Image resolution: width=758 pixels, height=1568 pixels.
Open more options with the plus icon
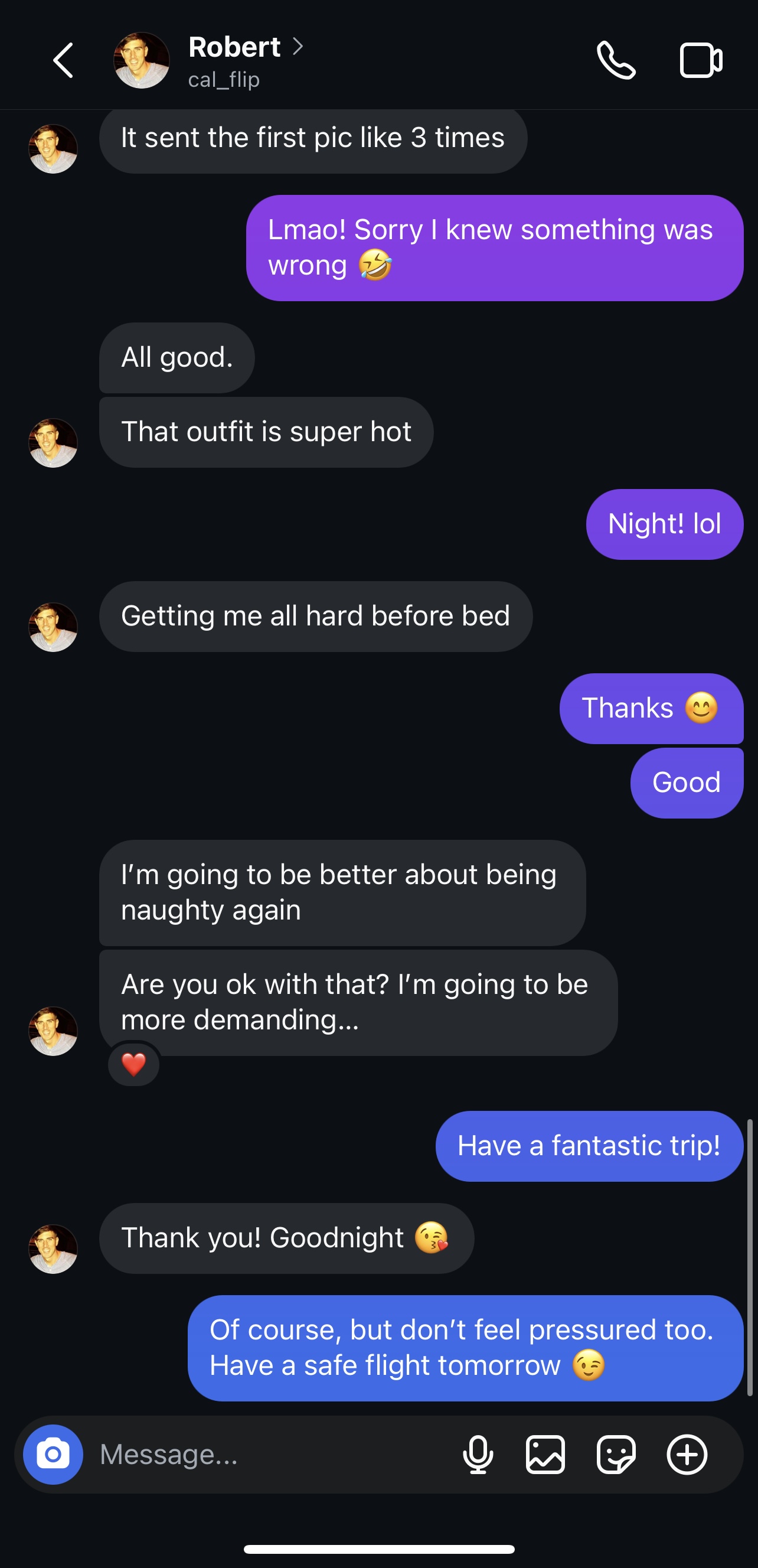click(687, 1454)
